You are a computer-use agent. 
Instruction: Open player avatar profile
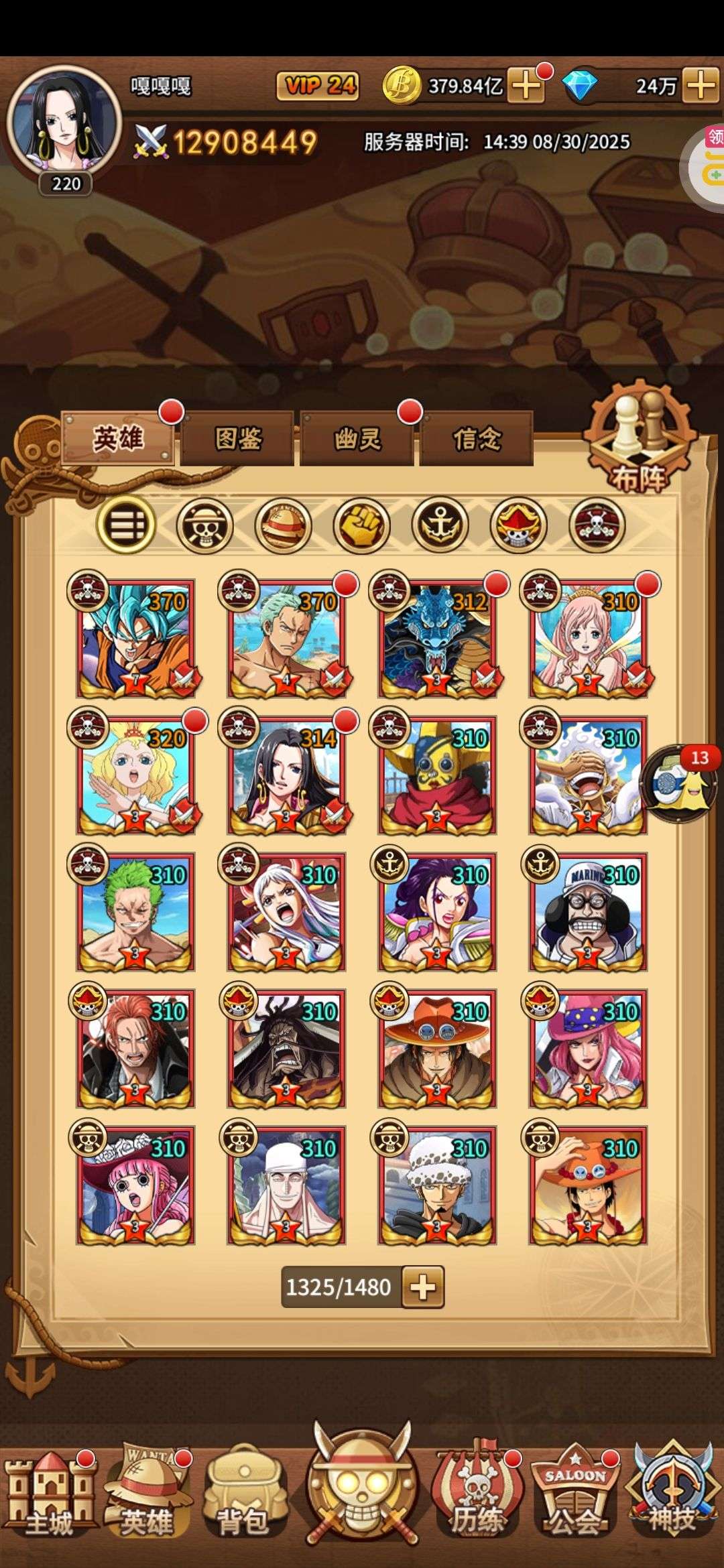[x=64, y=121]
